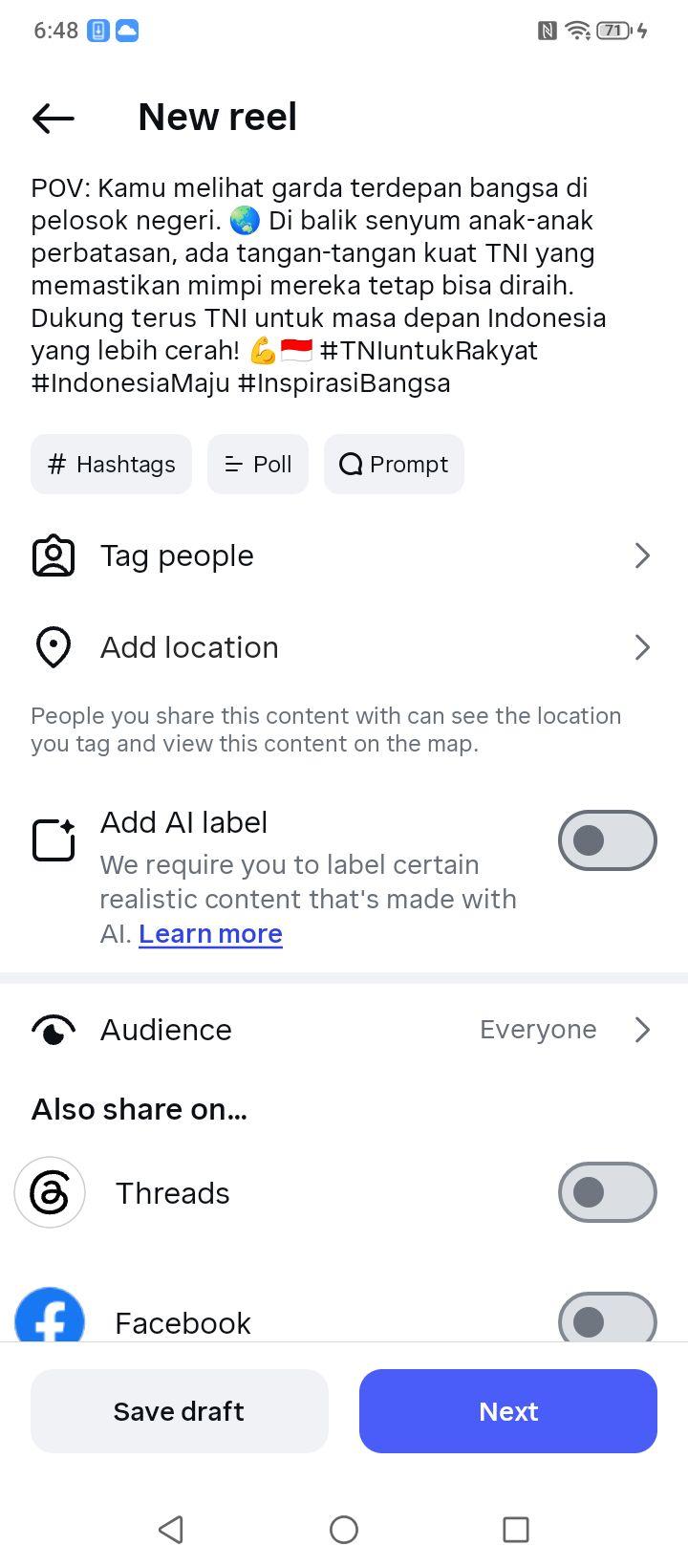This screenshot has width=688, height=1568.
Task: Turn on sharing to Facebook
Action: pyautogui.click(x=608, y=1318)
